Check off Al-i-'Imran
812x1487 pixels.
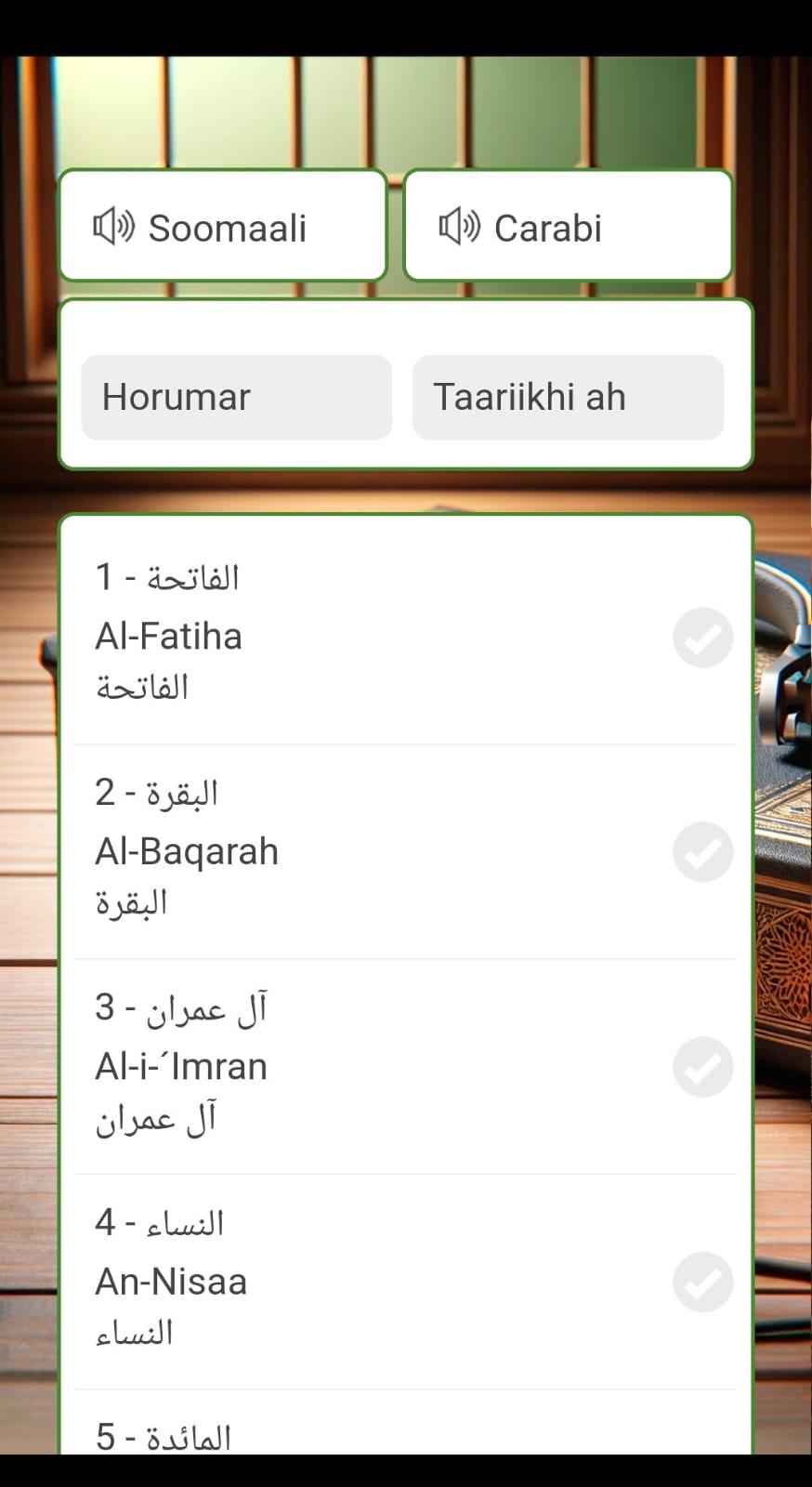703,1067
